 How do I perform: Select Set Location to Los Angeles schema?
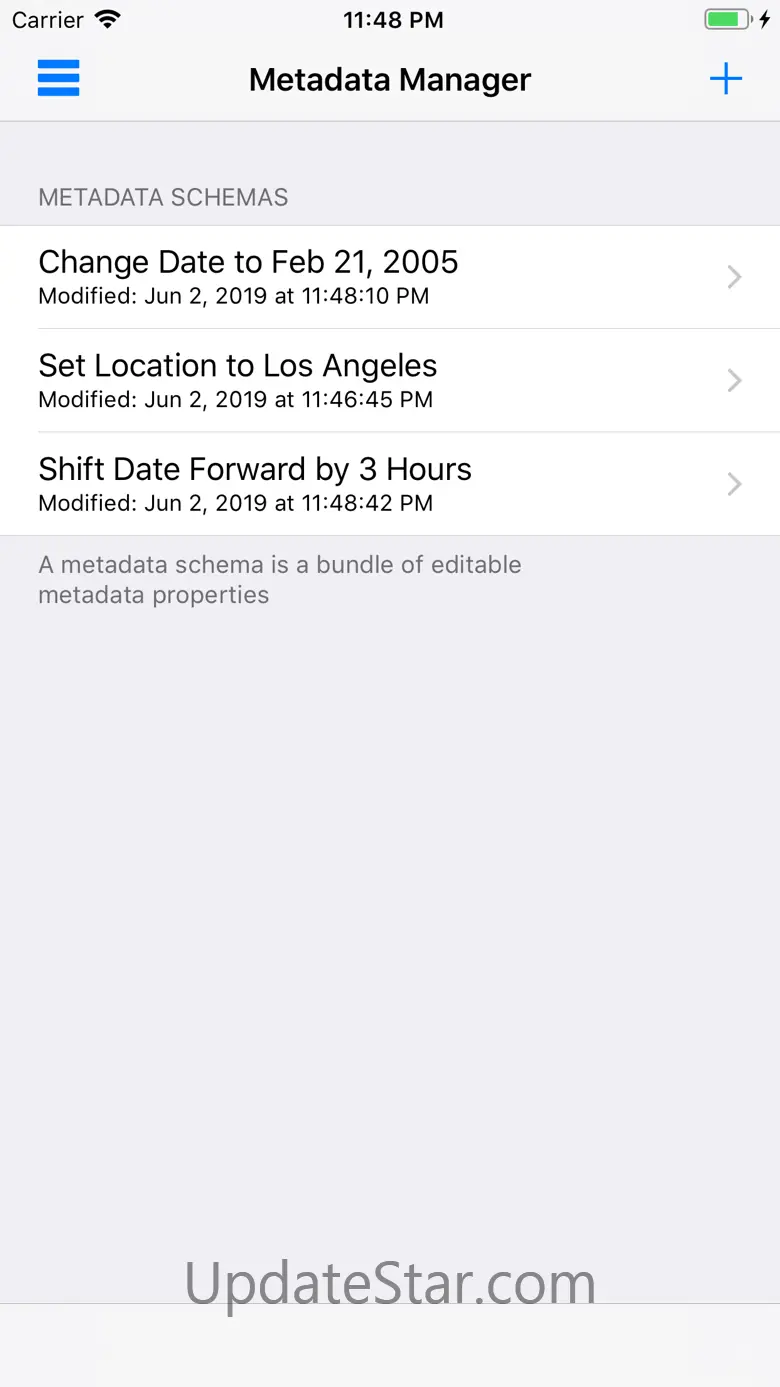[389, 381]
